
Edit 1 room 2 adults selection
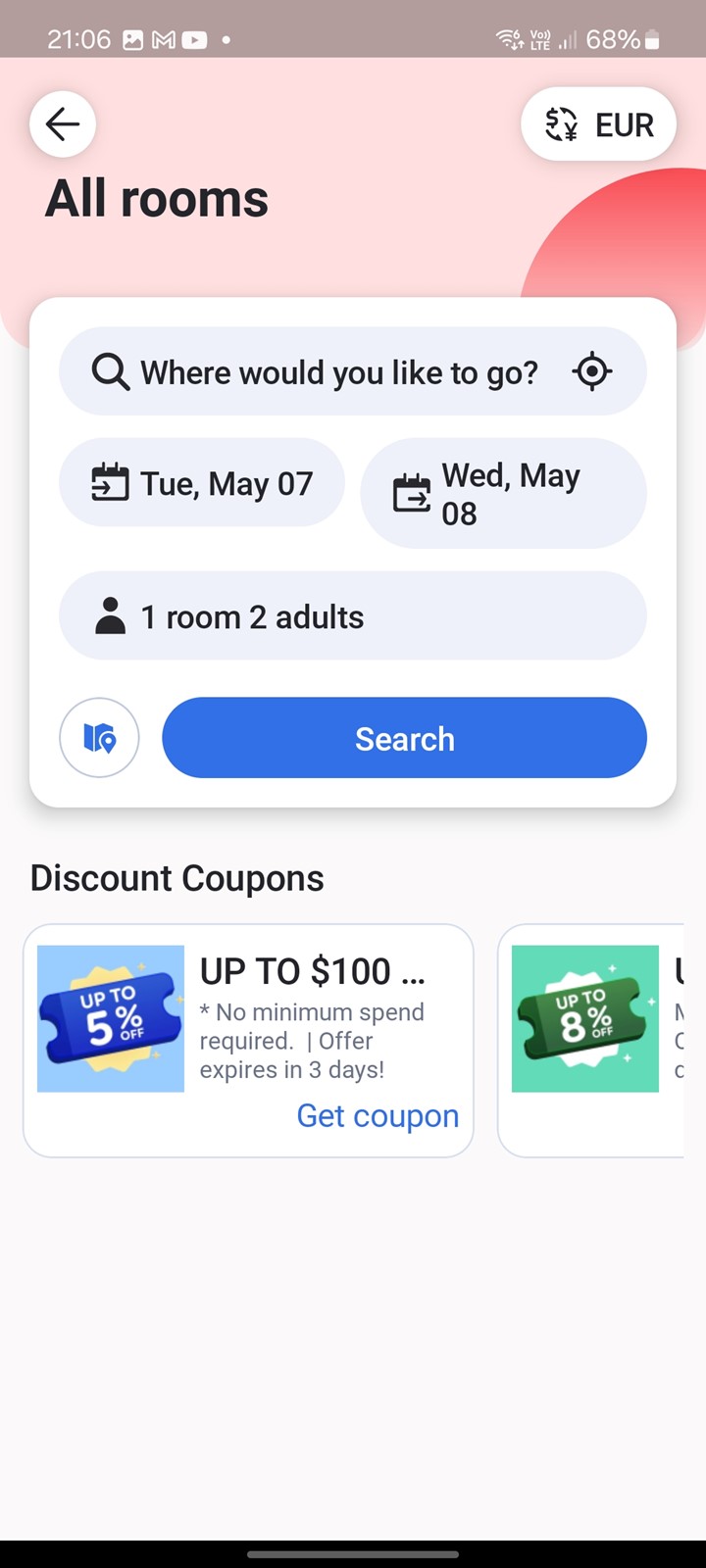point(353,616)
